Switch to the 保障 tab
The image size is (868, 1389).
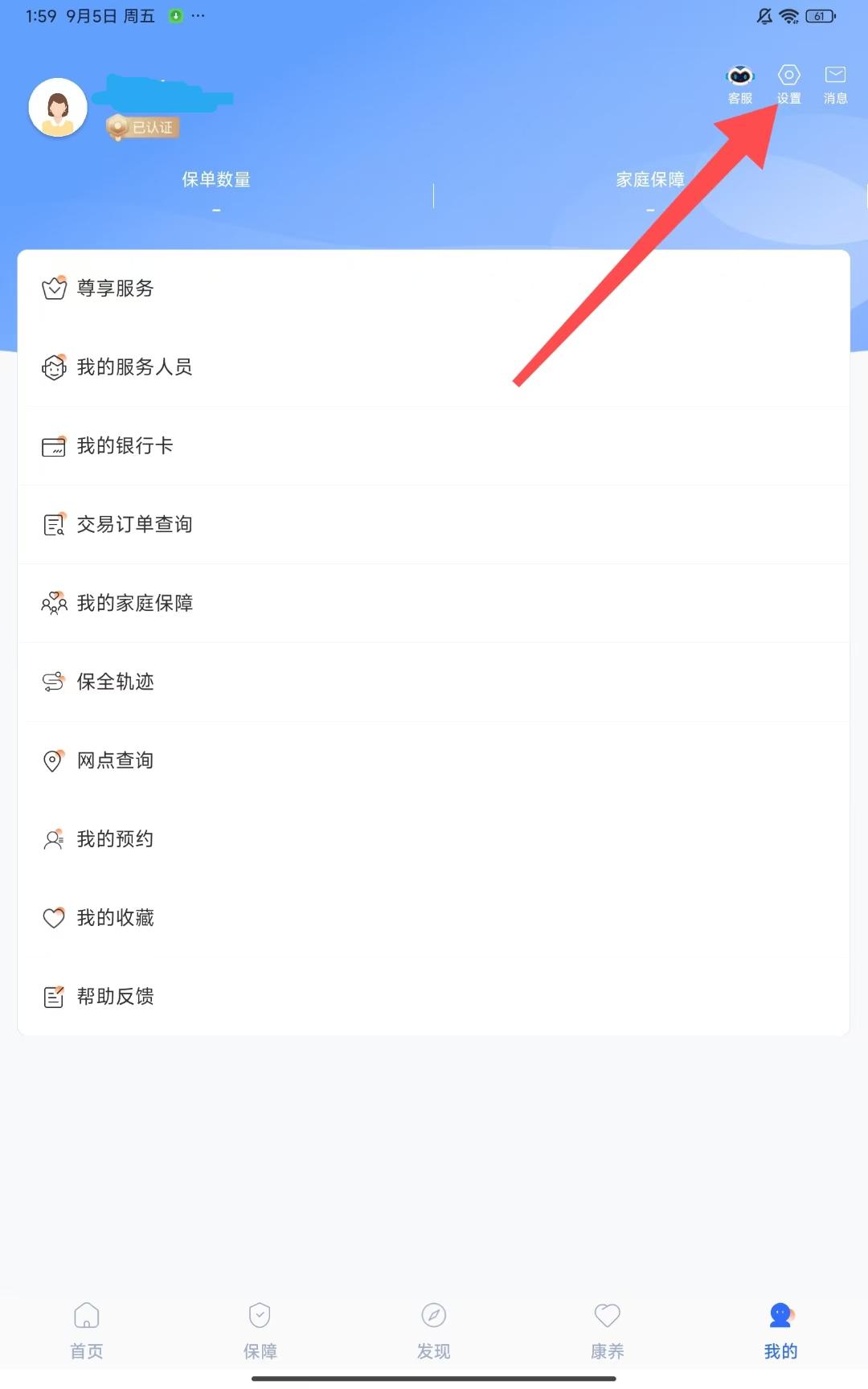[x=260, y=1330]
